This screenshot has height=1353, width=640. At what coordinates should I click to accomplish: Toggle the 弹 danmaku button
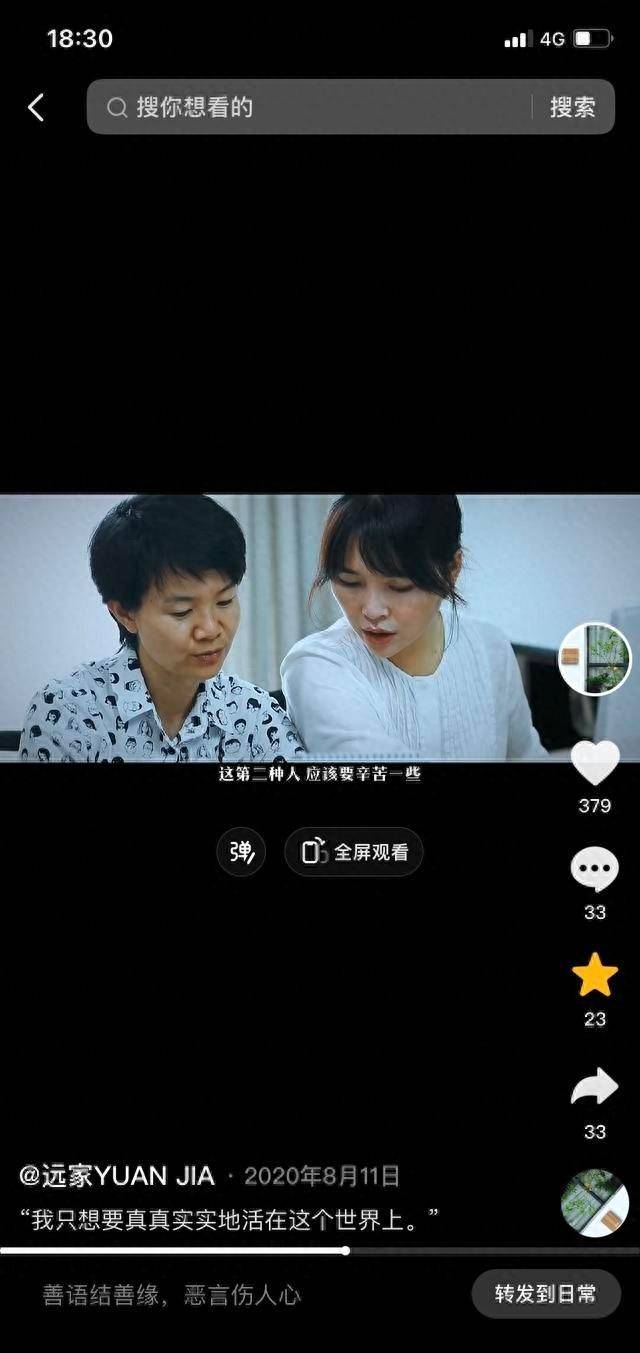click(241, 852)
